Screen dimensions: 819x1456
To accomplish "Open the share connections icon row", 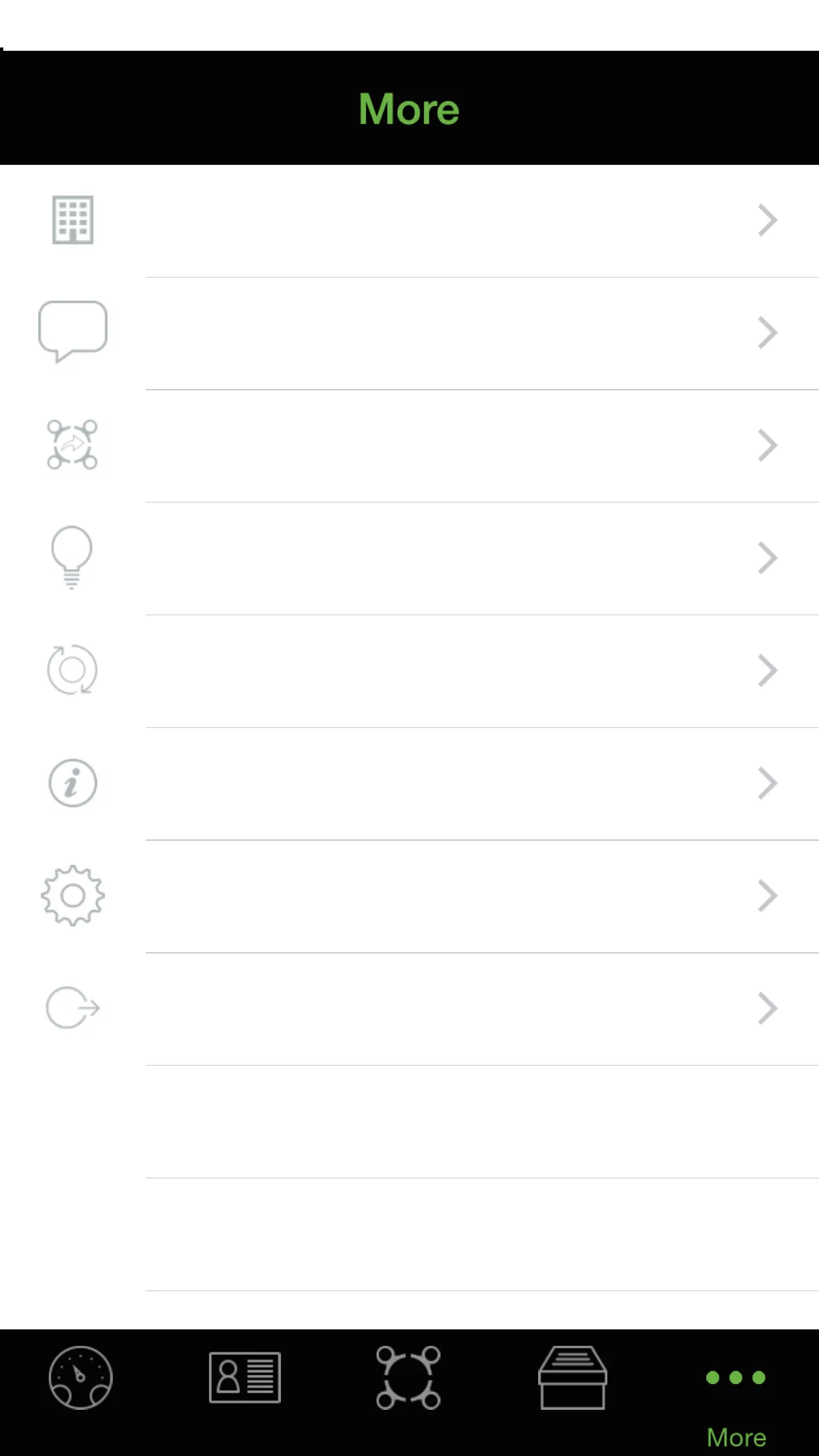I will coord(409,446).
